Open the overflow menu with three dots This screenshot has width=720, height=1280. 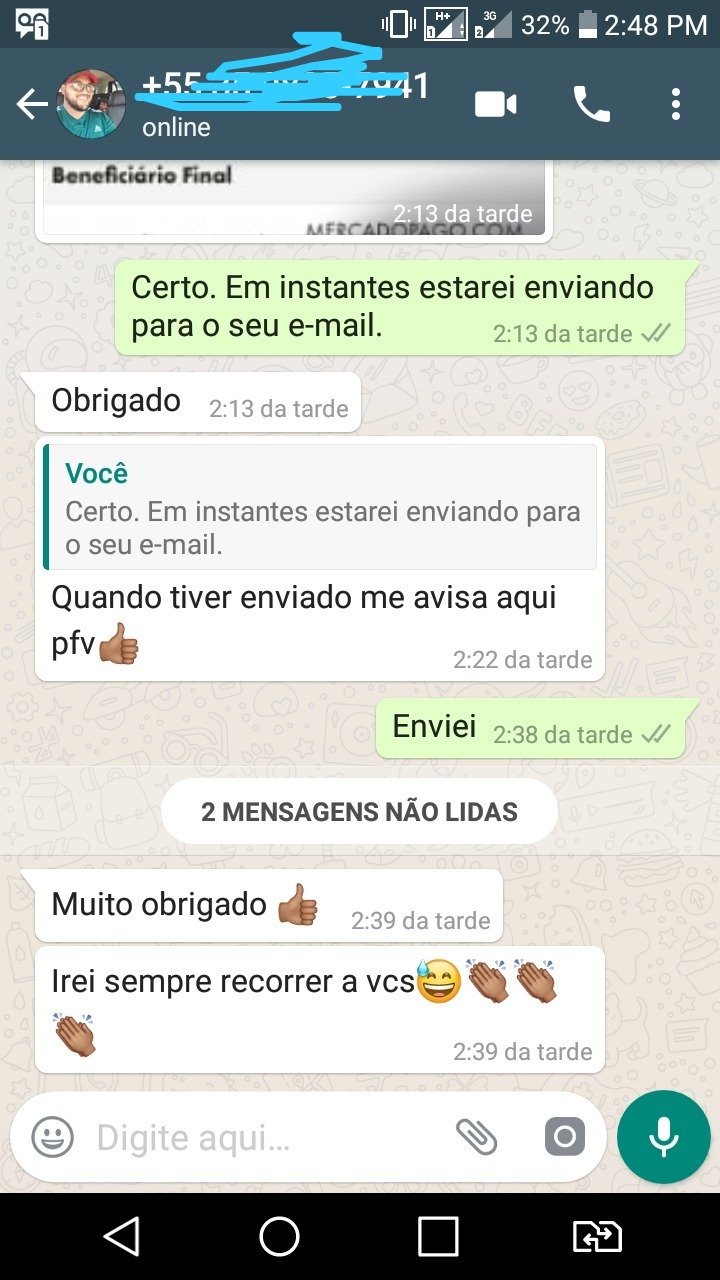click(x=676, y=104)
